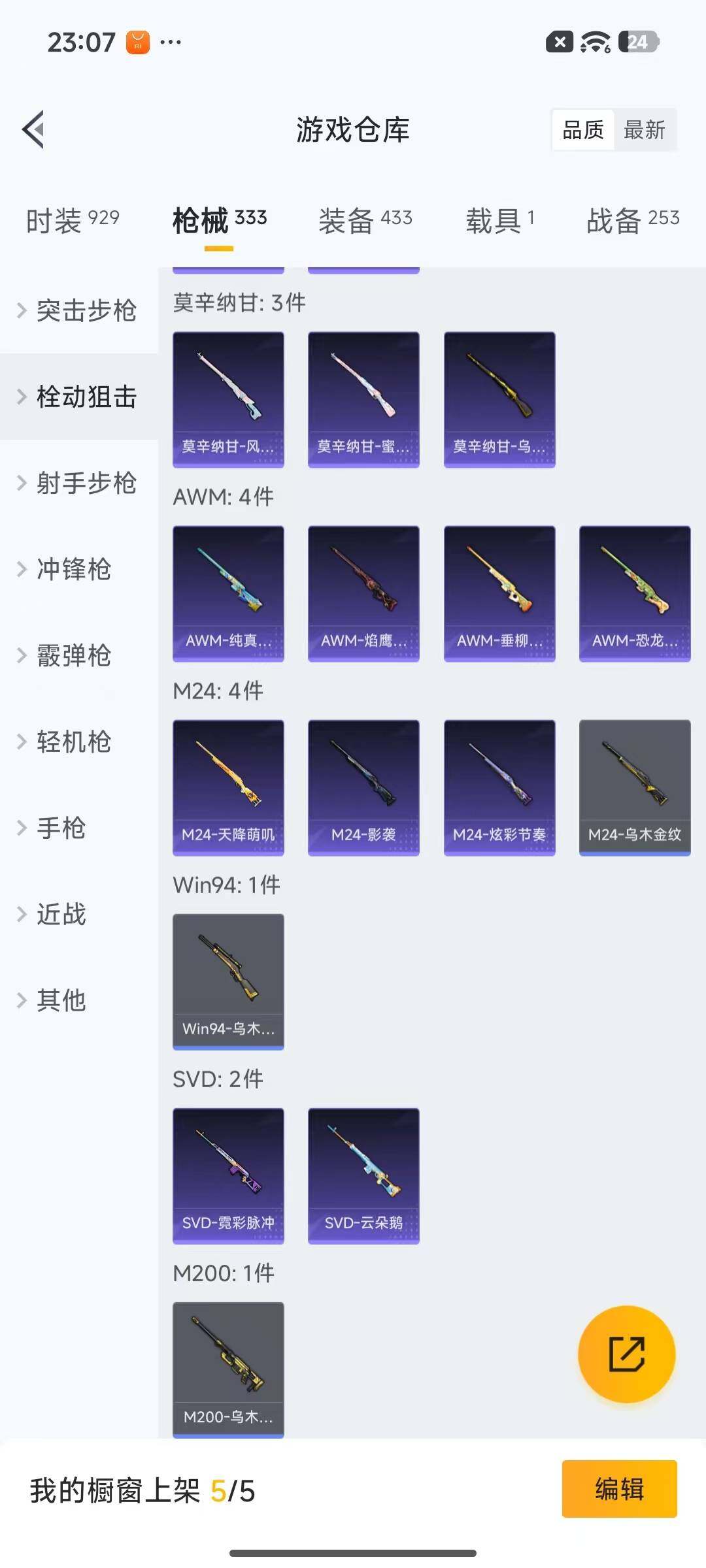The width and height of the screenshot is (706, 1568).
Task: Open the share icon floating button
Action: [x=626, y=1354]
